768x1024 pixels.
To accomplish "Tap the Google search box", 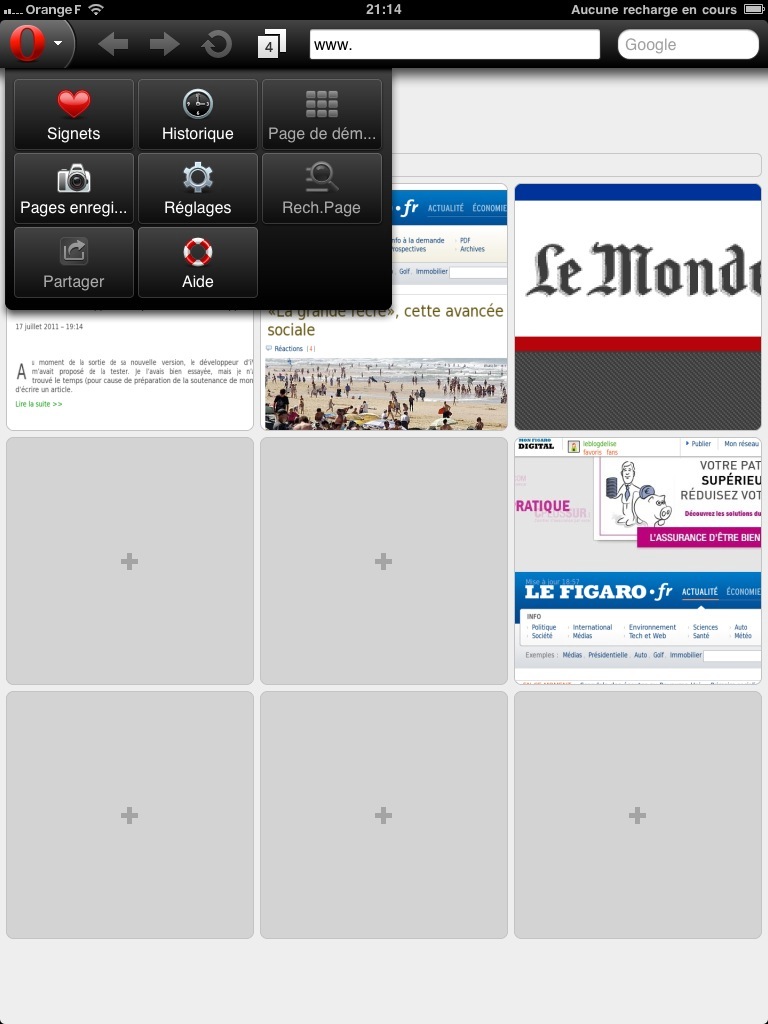I will pyautogui.click(x=688, y=45).
